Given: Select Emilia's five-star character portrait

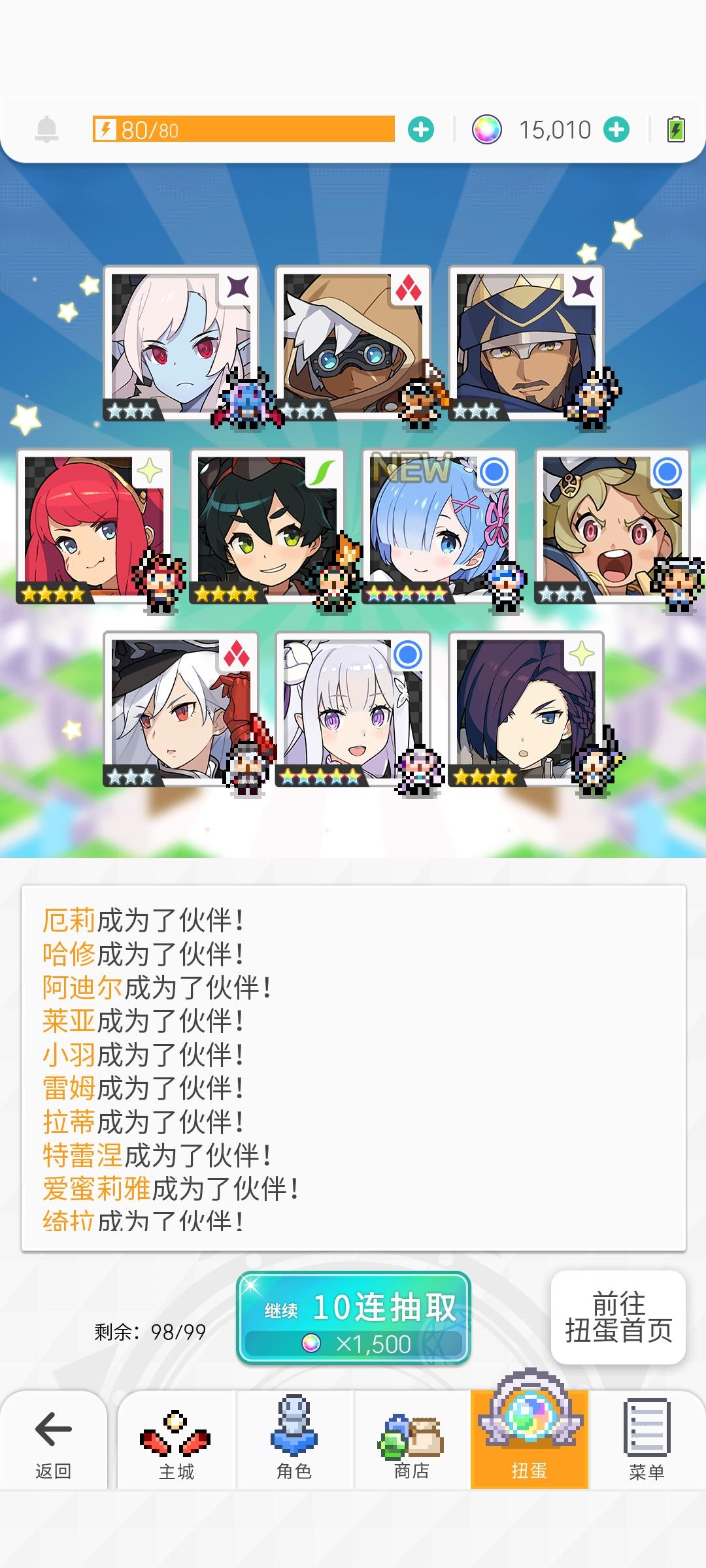Looking at the screenshot, I should coord(353,712).
